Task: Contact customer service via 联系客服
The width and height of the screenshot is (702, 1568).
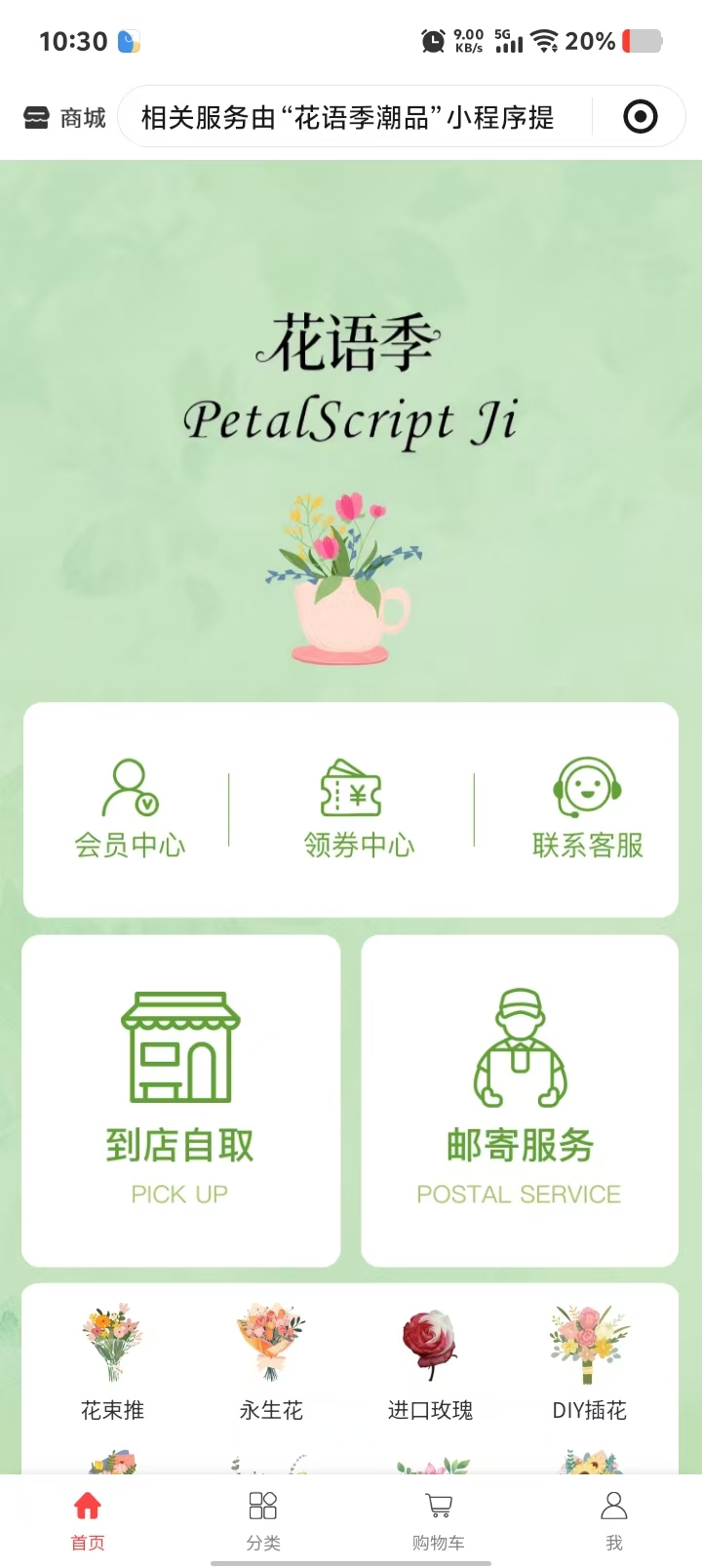Action: (x=587, y=809)
